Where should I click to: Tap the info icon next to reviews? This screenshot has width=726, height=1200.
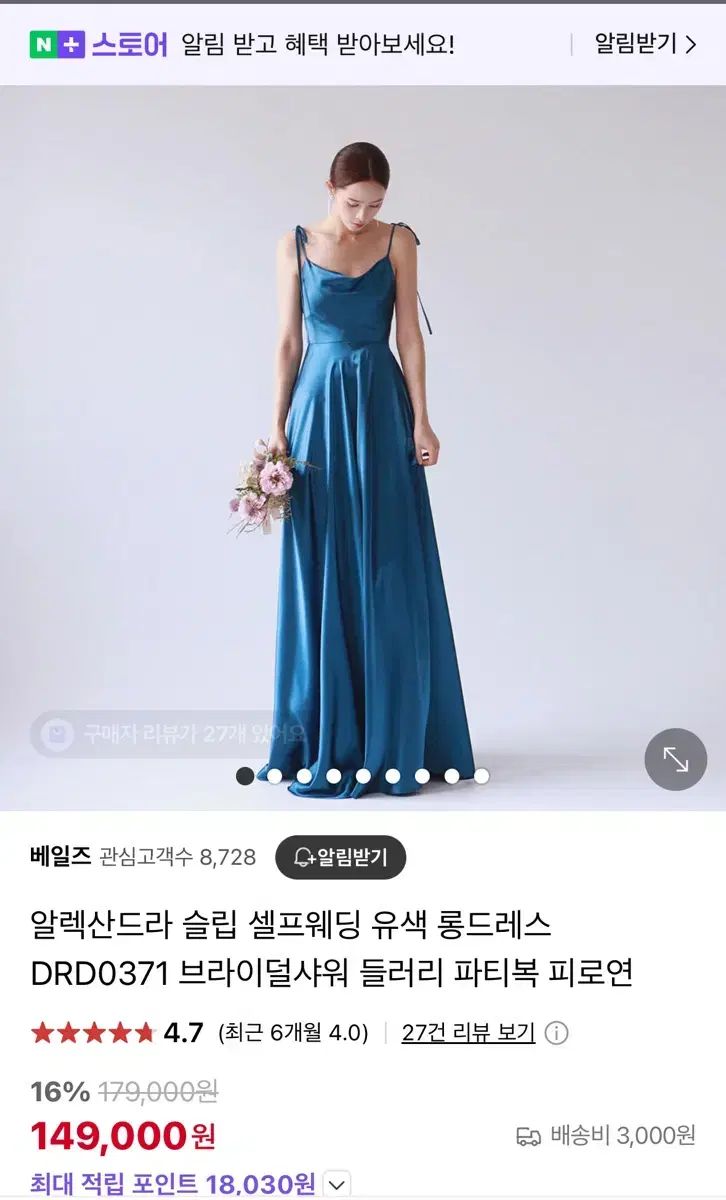pyautogui.click(x=557, y=1033)
